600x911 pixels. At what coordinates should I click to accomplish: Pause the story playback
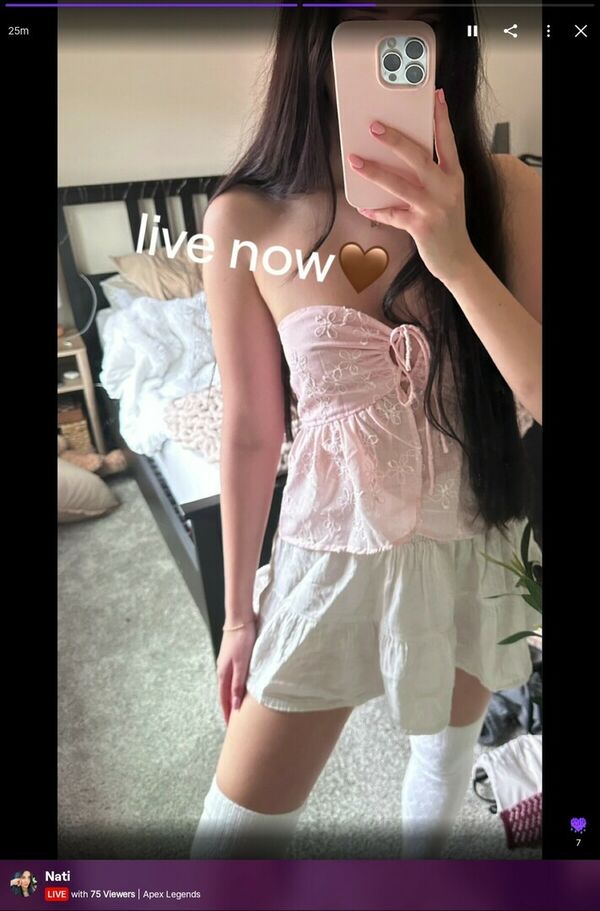[472, 31]
